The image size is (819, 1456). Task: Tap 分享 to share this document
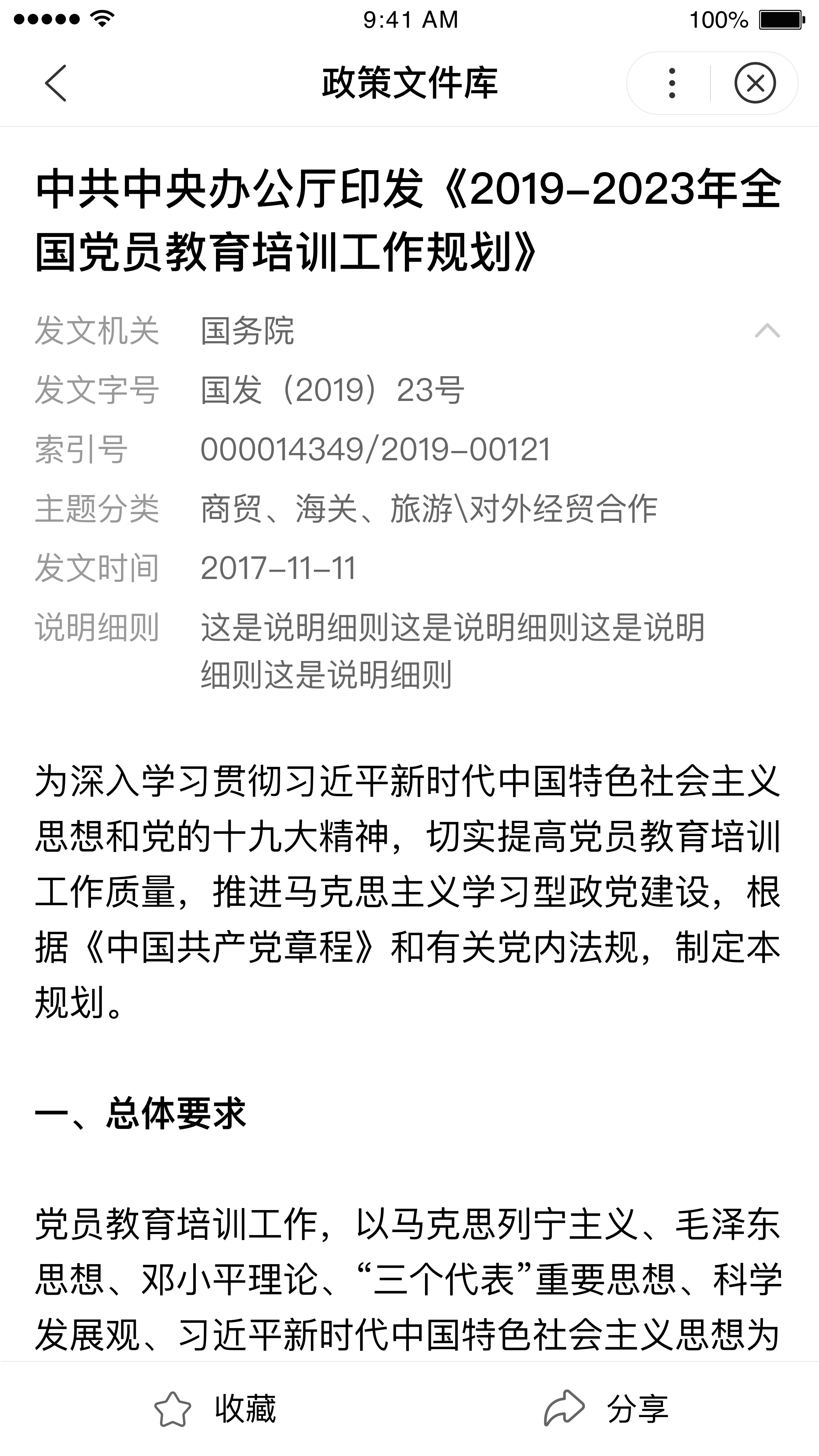click(606, 1409)
